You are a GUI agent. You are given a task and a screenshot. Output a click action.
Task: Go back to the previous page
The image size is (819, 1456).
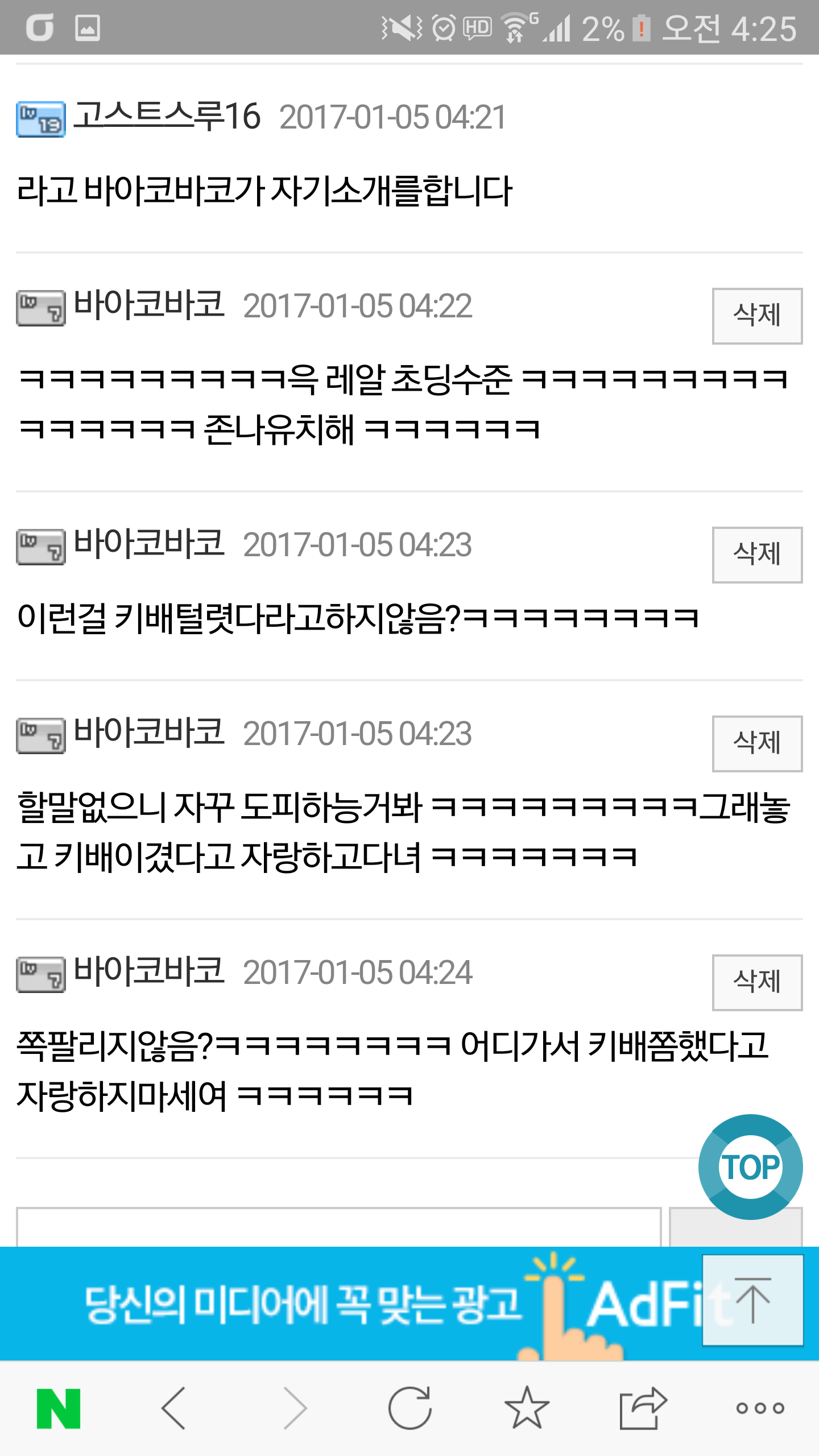pyautogui.click(x=174, y=1408)
